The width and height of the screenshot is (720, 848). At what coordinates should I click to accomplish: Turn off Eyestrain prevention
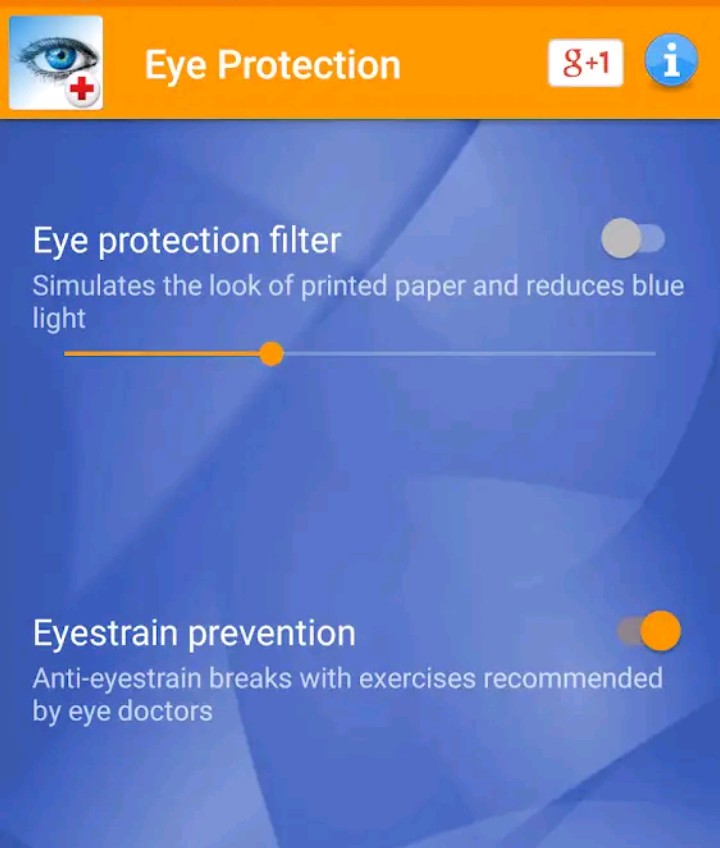pos(649,631)
